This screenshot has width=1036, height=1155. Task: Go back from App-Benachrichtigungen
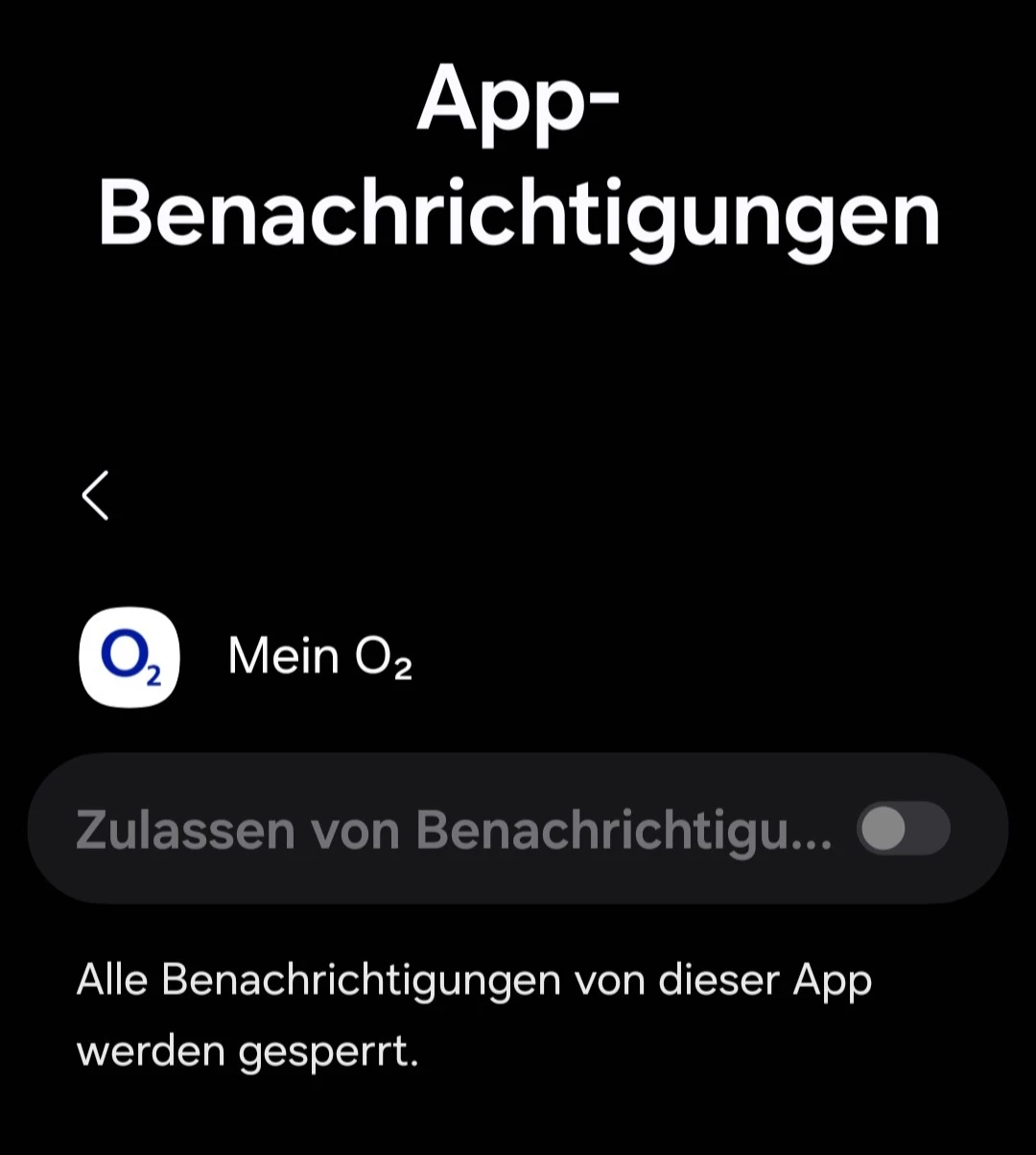95,495
